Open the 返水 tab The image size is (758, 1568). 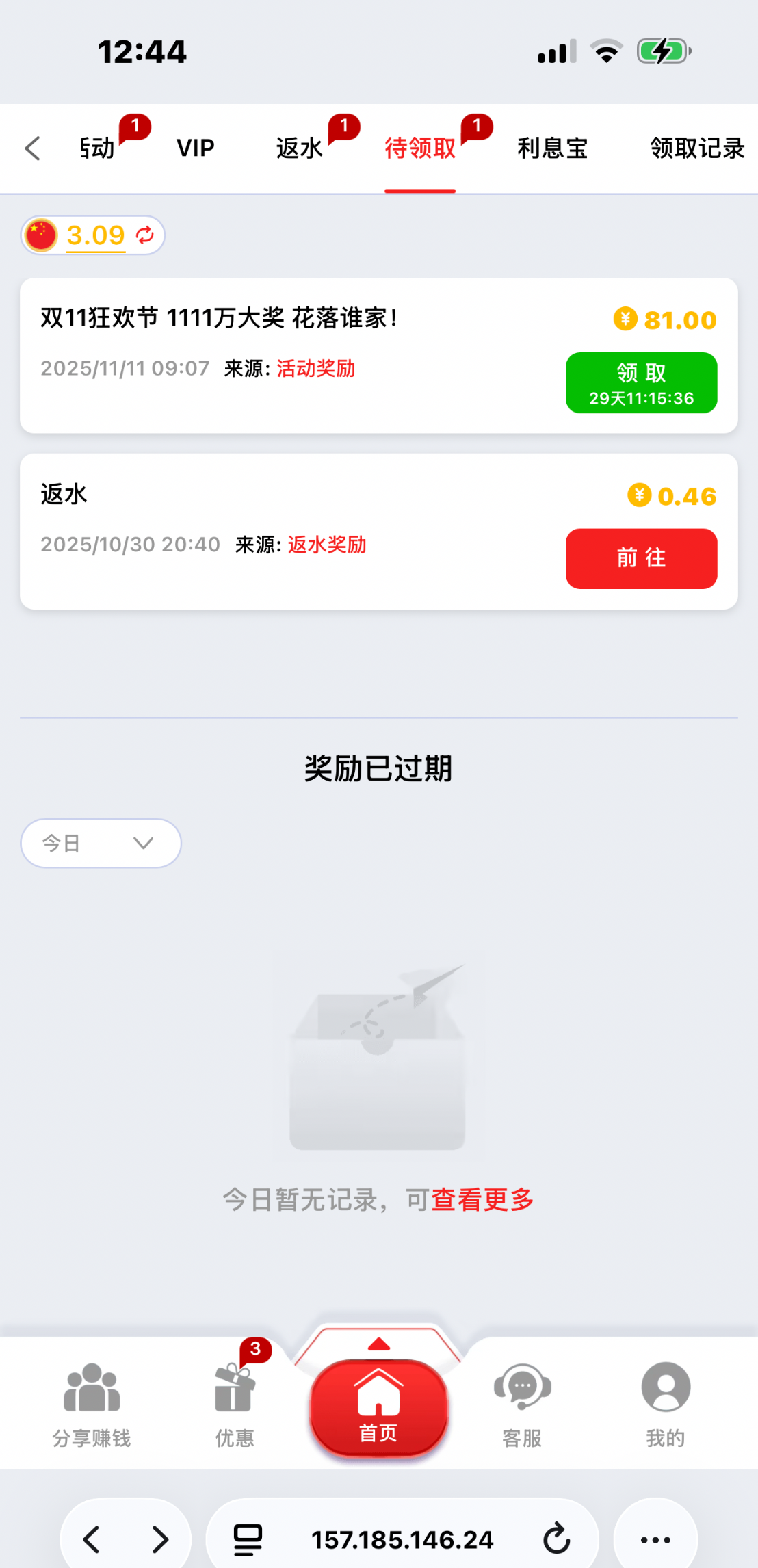pyautogui.click(x=299, y=148)
